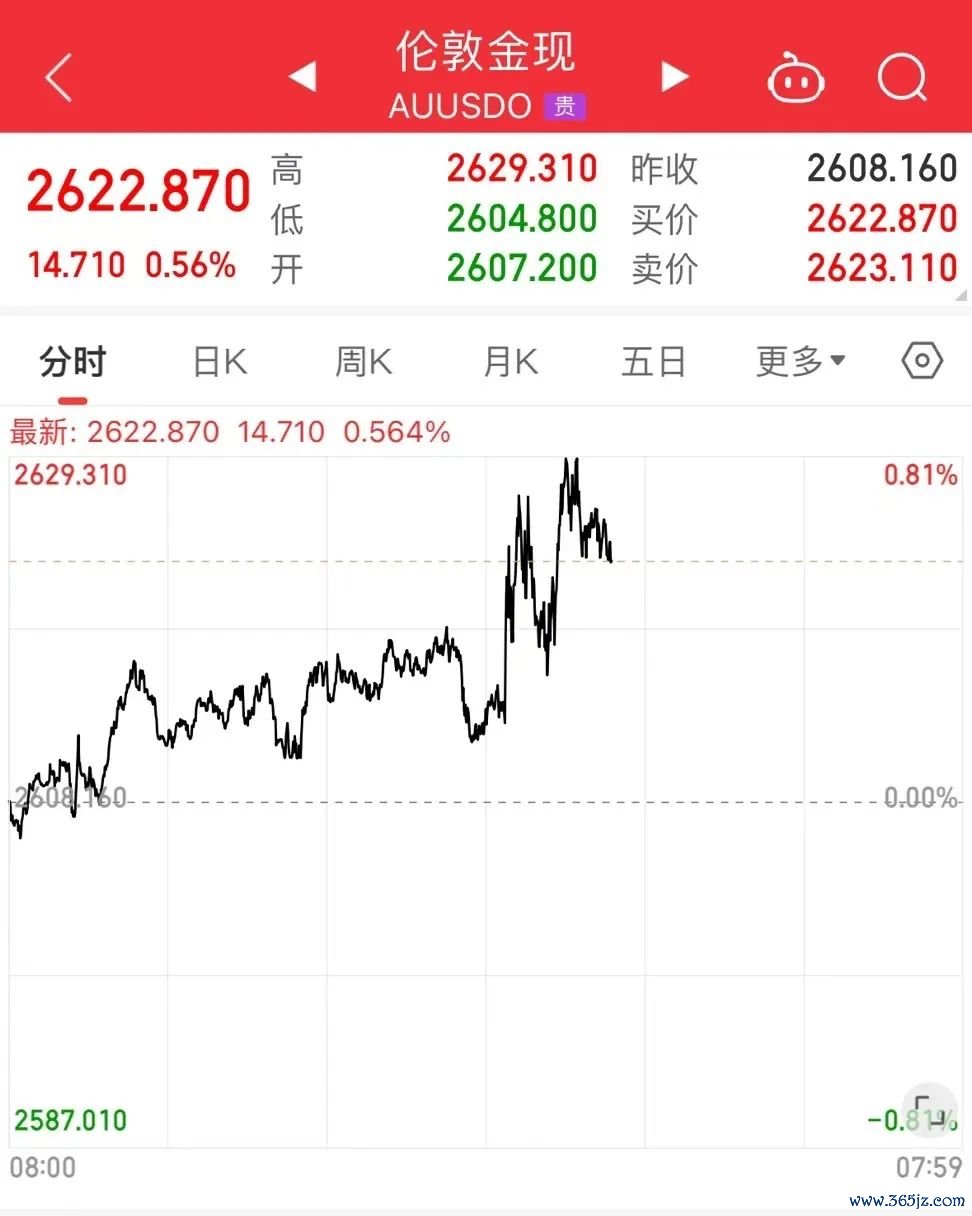Expand the chart to fullscreen
972x1216 pixels.
pyautogui.click(x=929, y=1109)
